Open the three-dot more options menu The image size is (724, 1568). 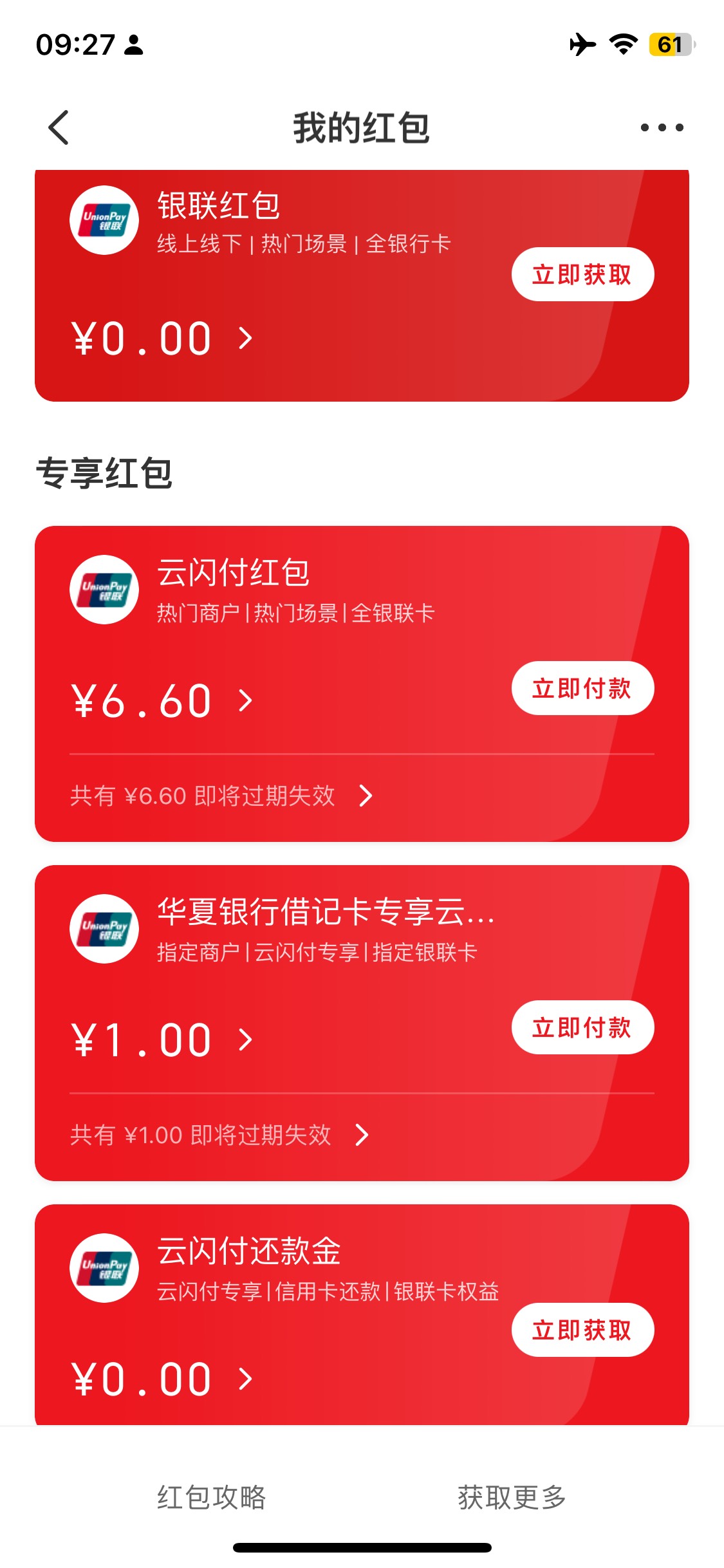(662, 127)
